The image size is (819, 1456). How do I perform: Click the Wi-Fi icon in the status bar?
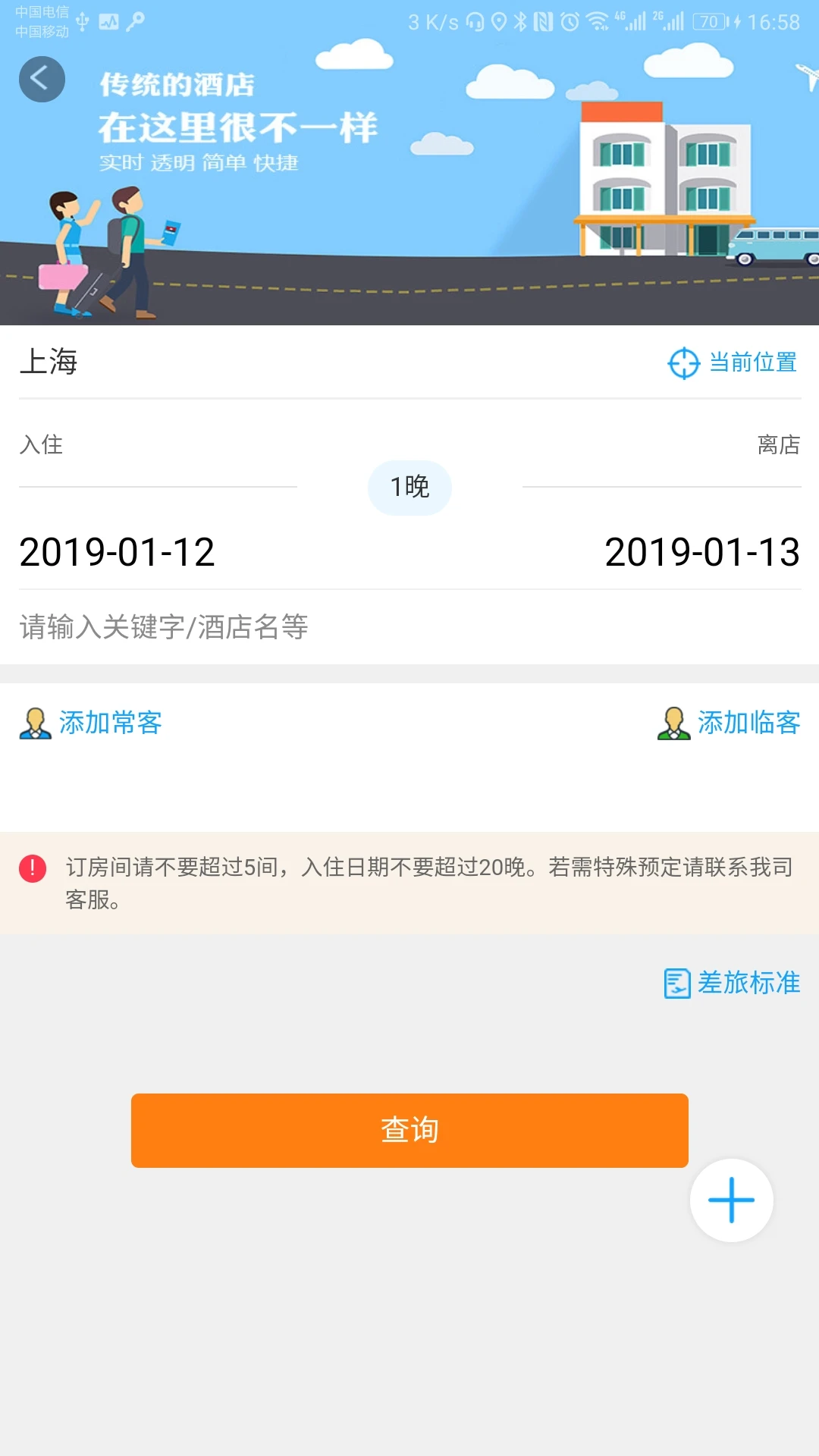[x=598, y=20]
